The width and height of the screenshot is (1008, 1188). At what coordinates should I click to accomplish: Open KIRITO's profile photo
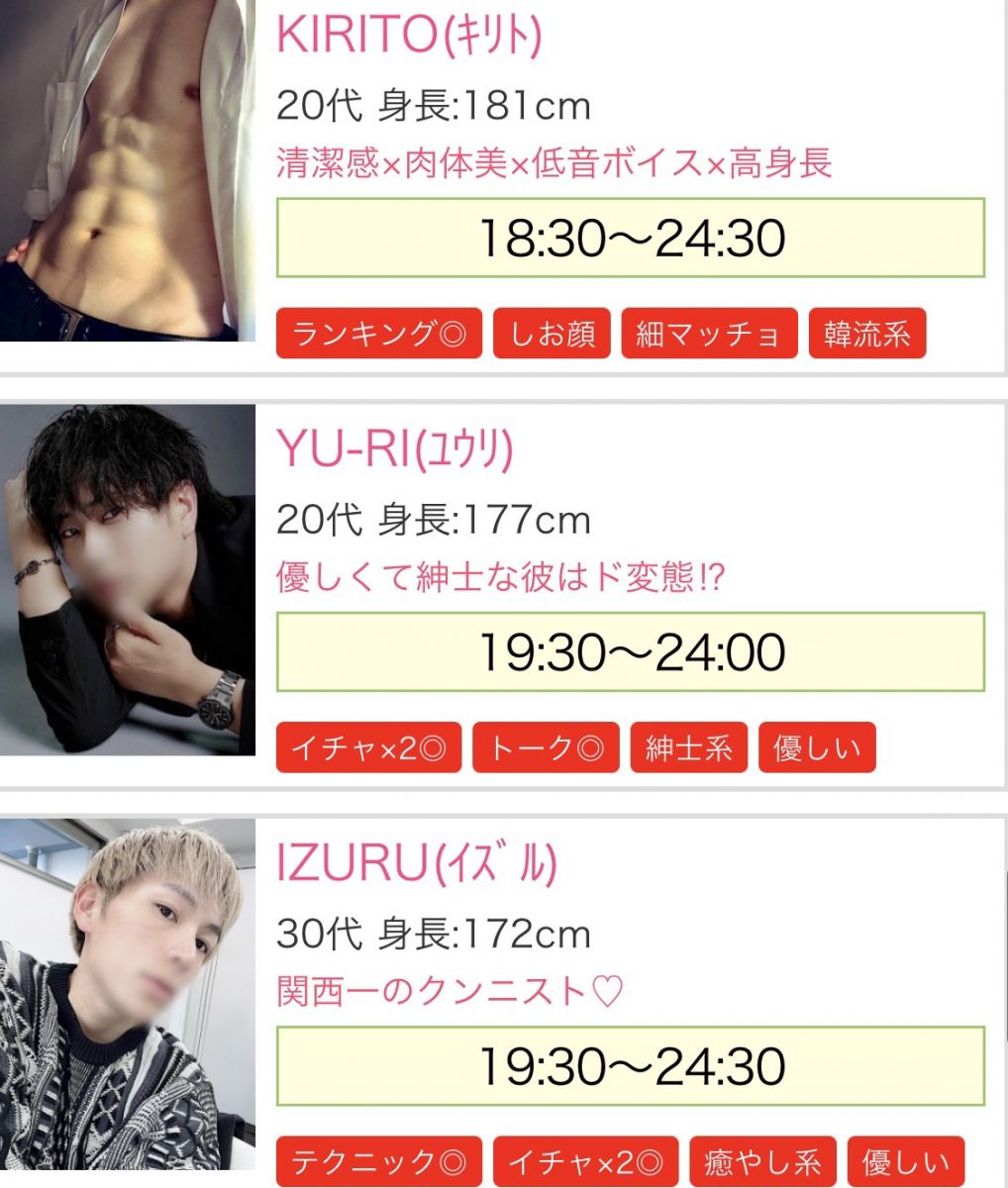(x=127, y=168)
